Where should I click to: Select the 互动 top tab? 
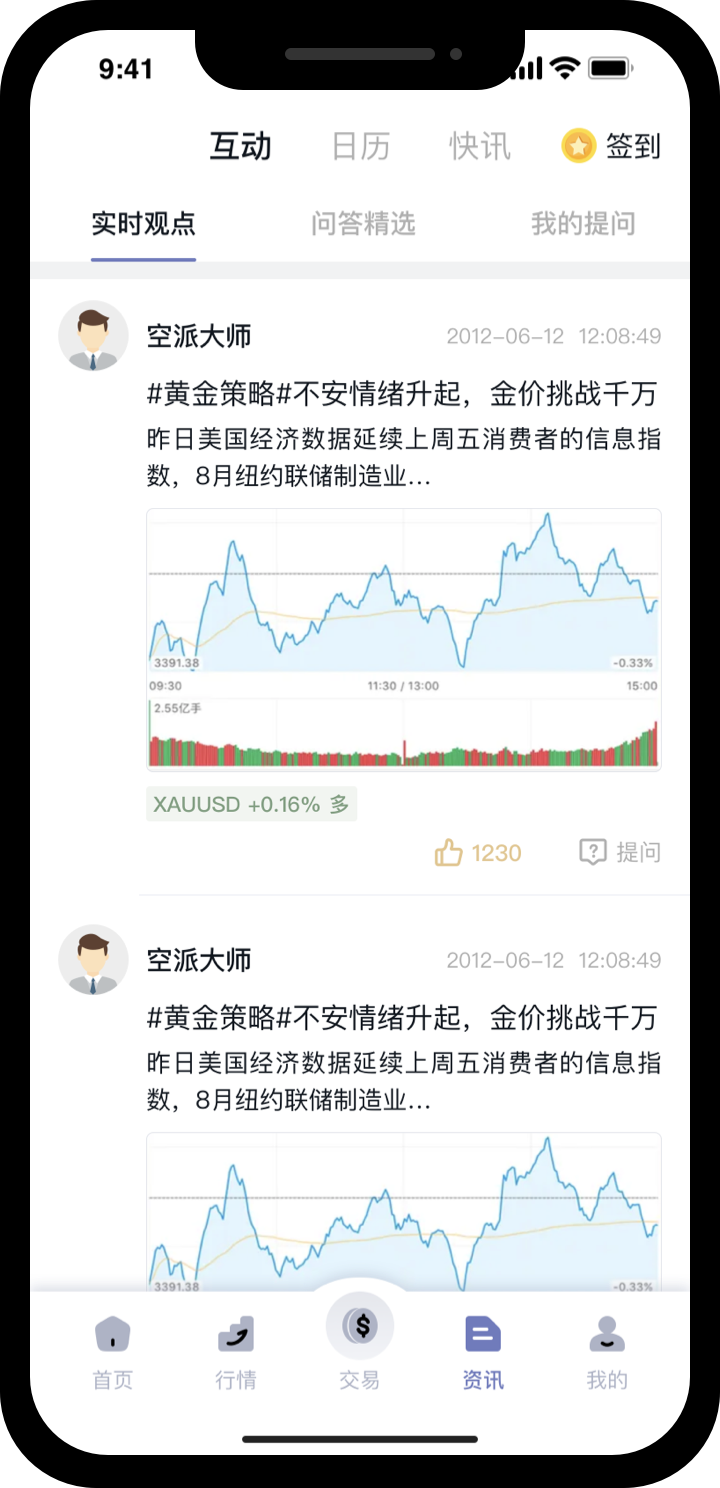pyautogui.click(x=240, y=146)
